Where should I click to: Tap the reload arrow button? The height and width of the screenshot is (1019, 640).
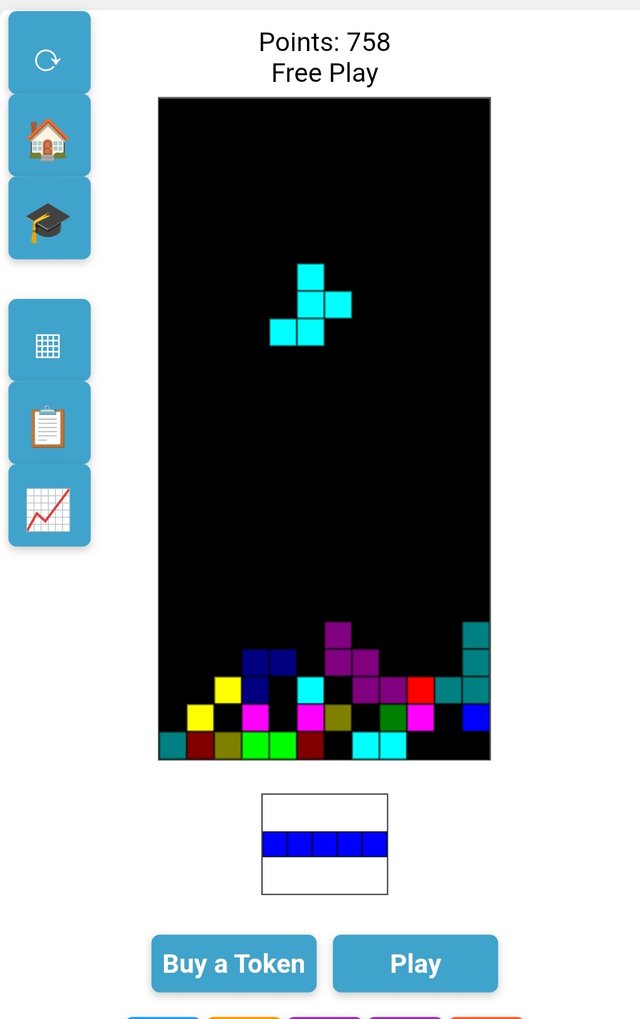[49, 55]
